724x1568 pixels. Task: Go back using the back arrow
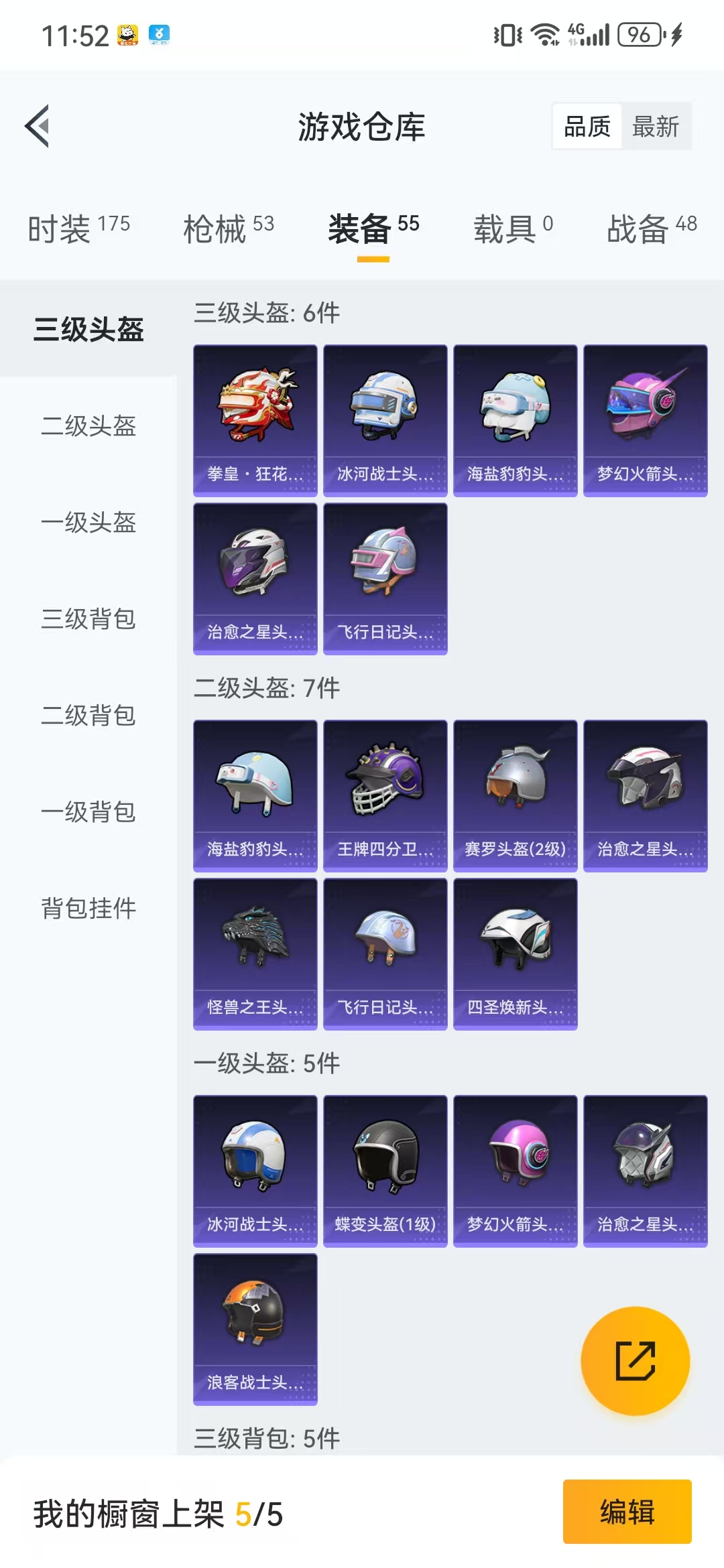(x=38, y=126)
